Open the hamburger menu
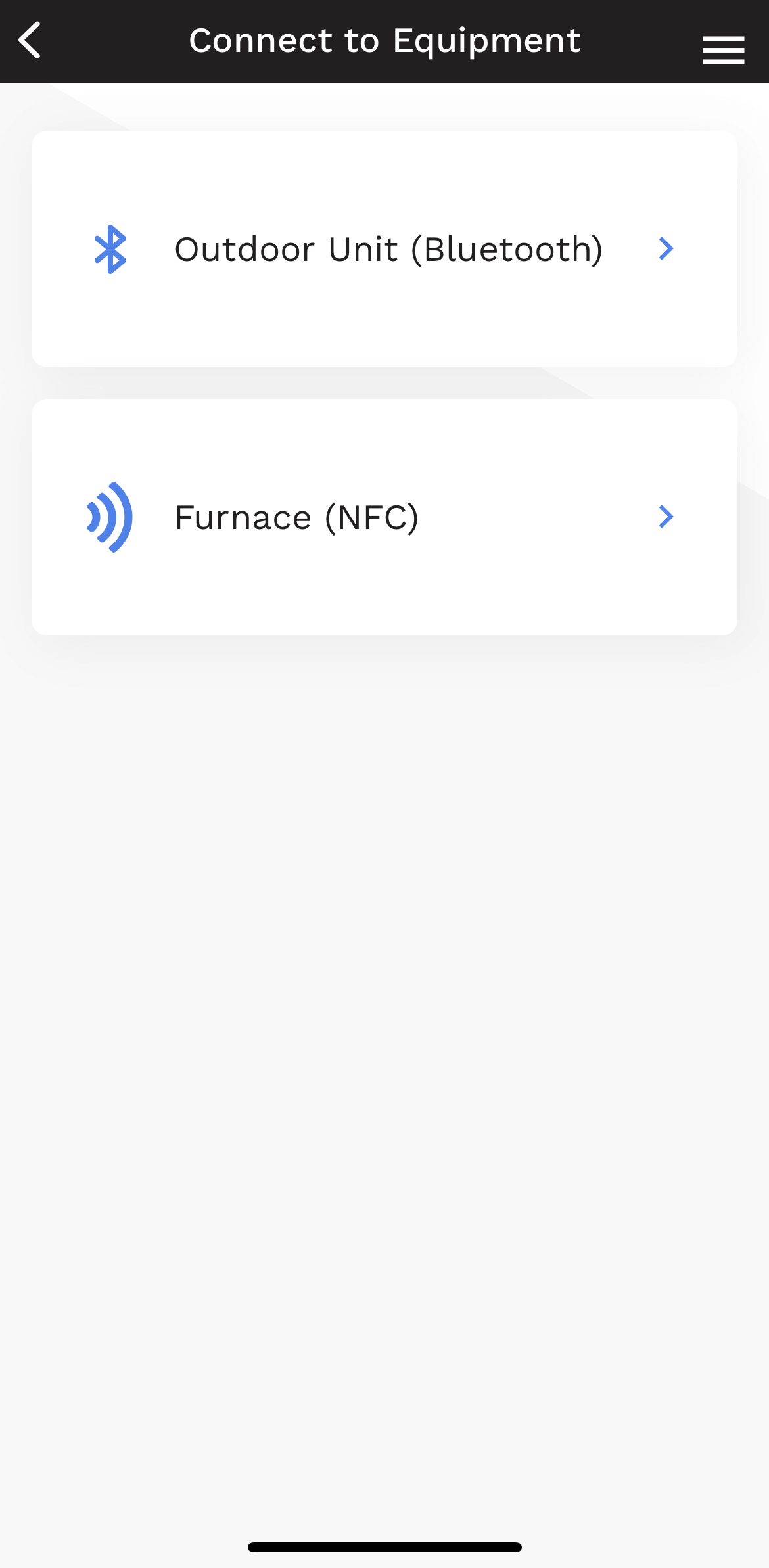769x1568 pixels. pyautogui.click(x=723, y=50)
